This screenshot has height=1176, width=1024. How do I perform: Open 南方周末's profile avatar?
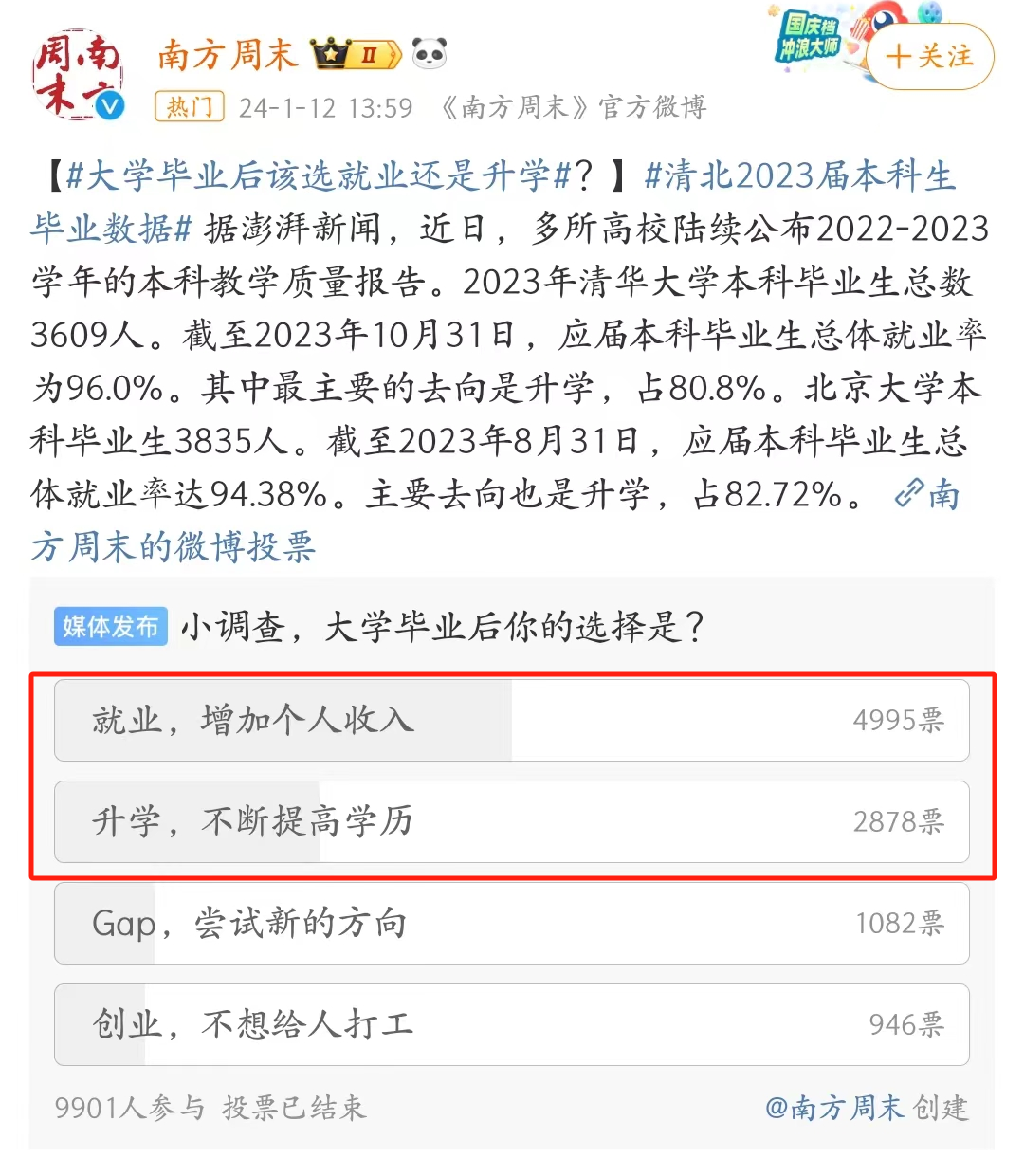[78, 76]
